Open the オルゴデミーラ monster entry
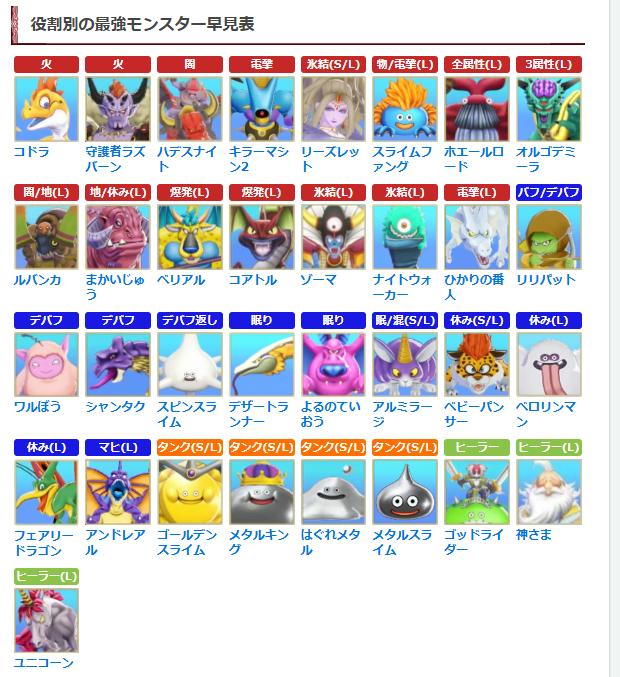Screen dimensions: 620x677 [x=545, y=159]
